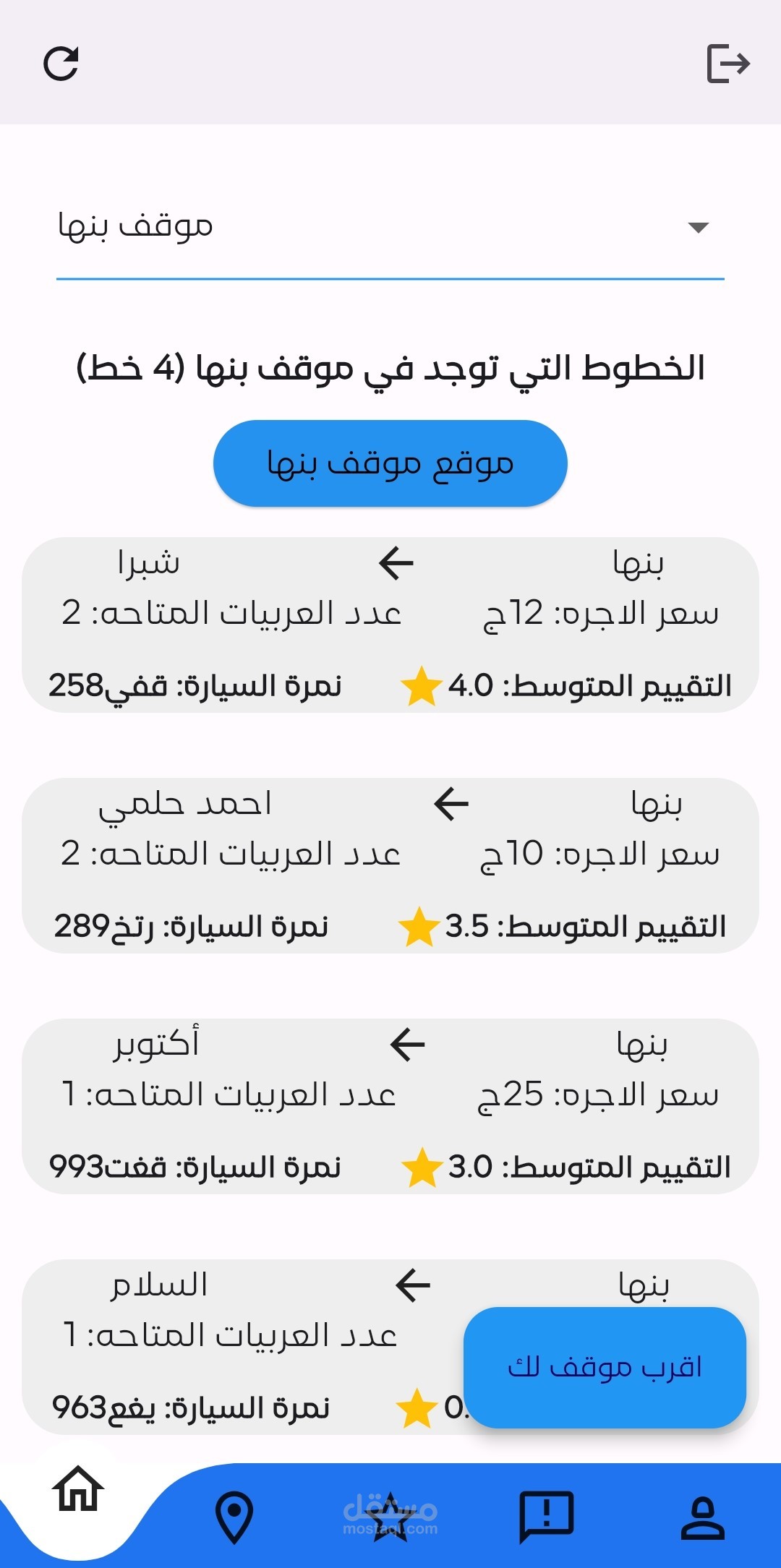
Task: Tap the اقرب موقف لك nearest station button
Action: coord(605,1367)
